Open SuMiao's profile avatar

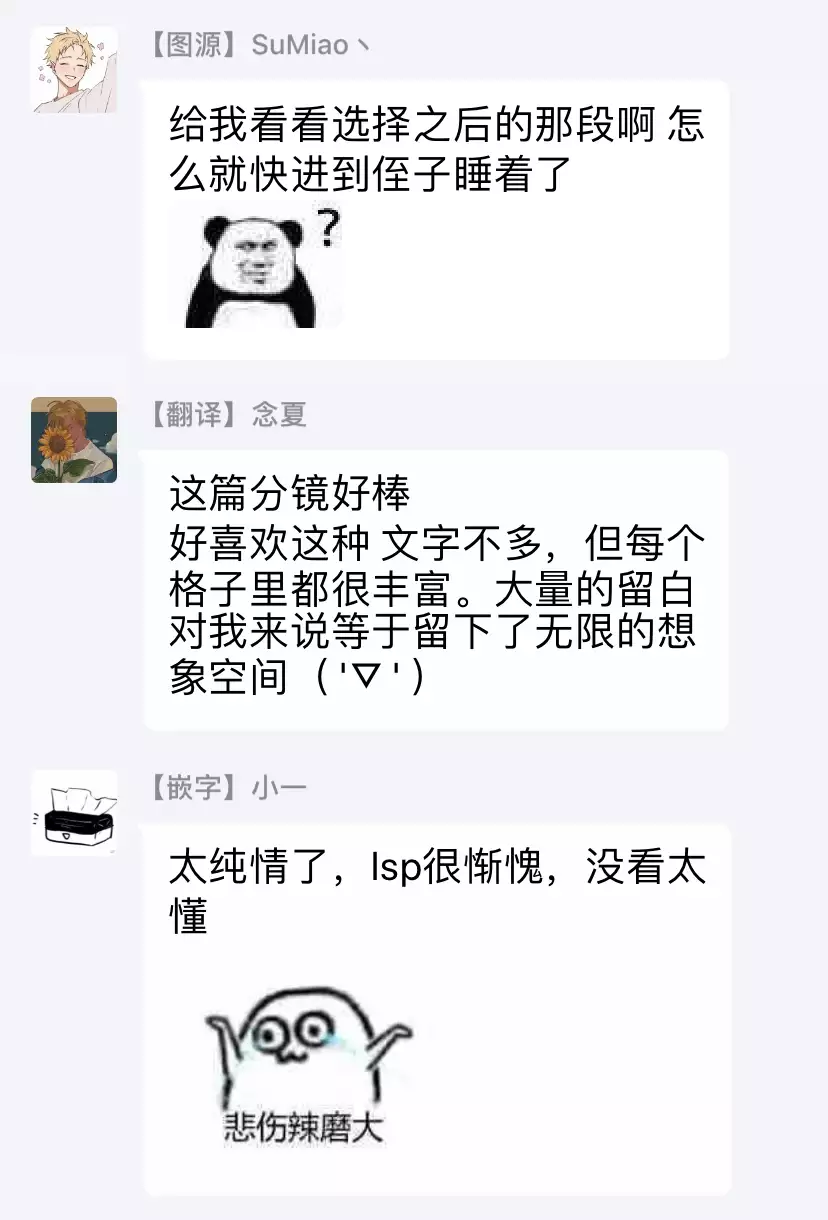point(74,70)
